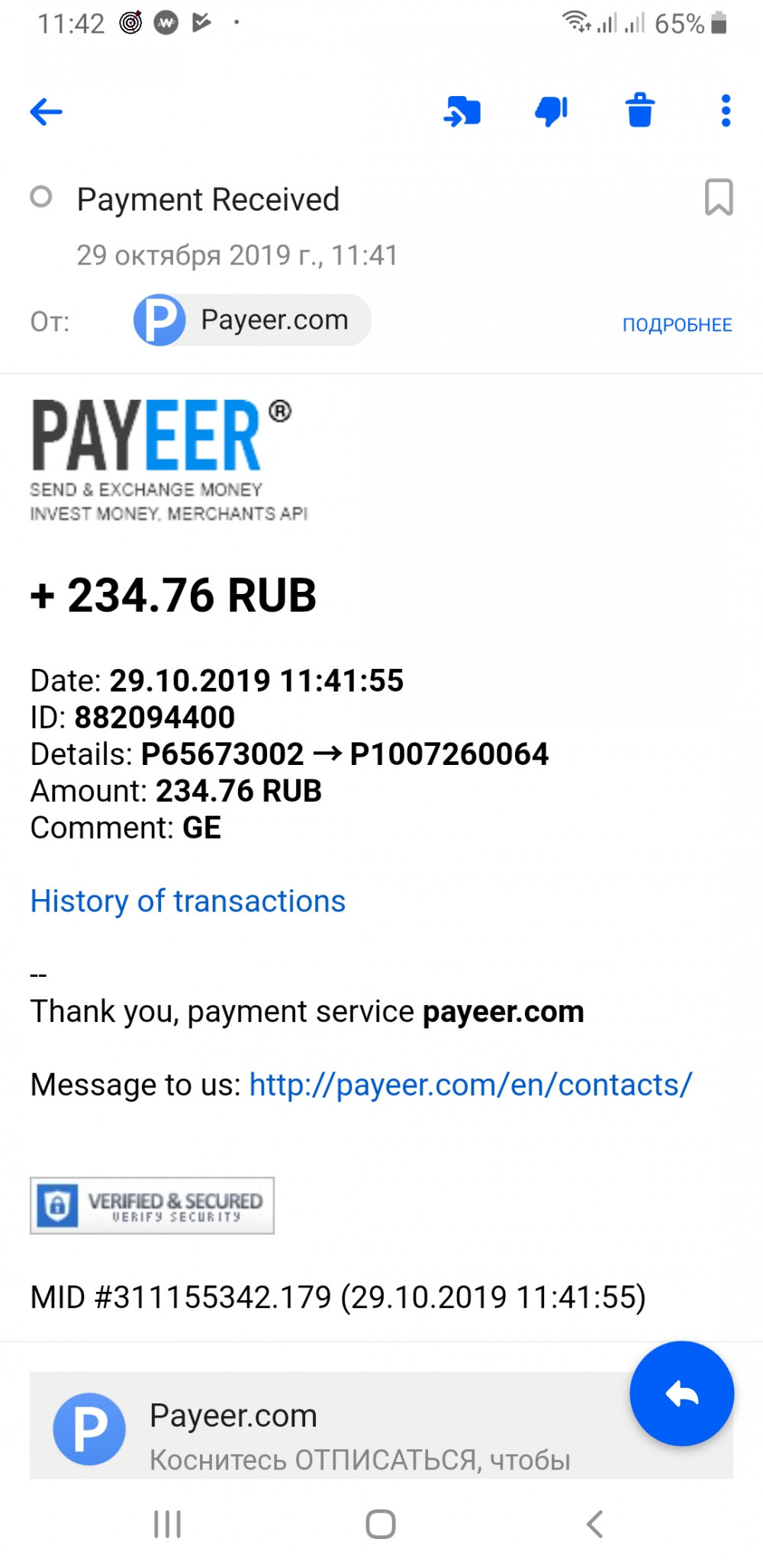Screen dimensions: 763x1568
Task: Open the overflow menu
Action: 725,111
